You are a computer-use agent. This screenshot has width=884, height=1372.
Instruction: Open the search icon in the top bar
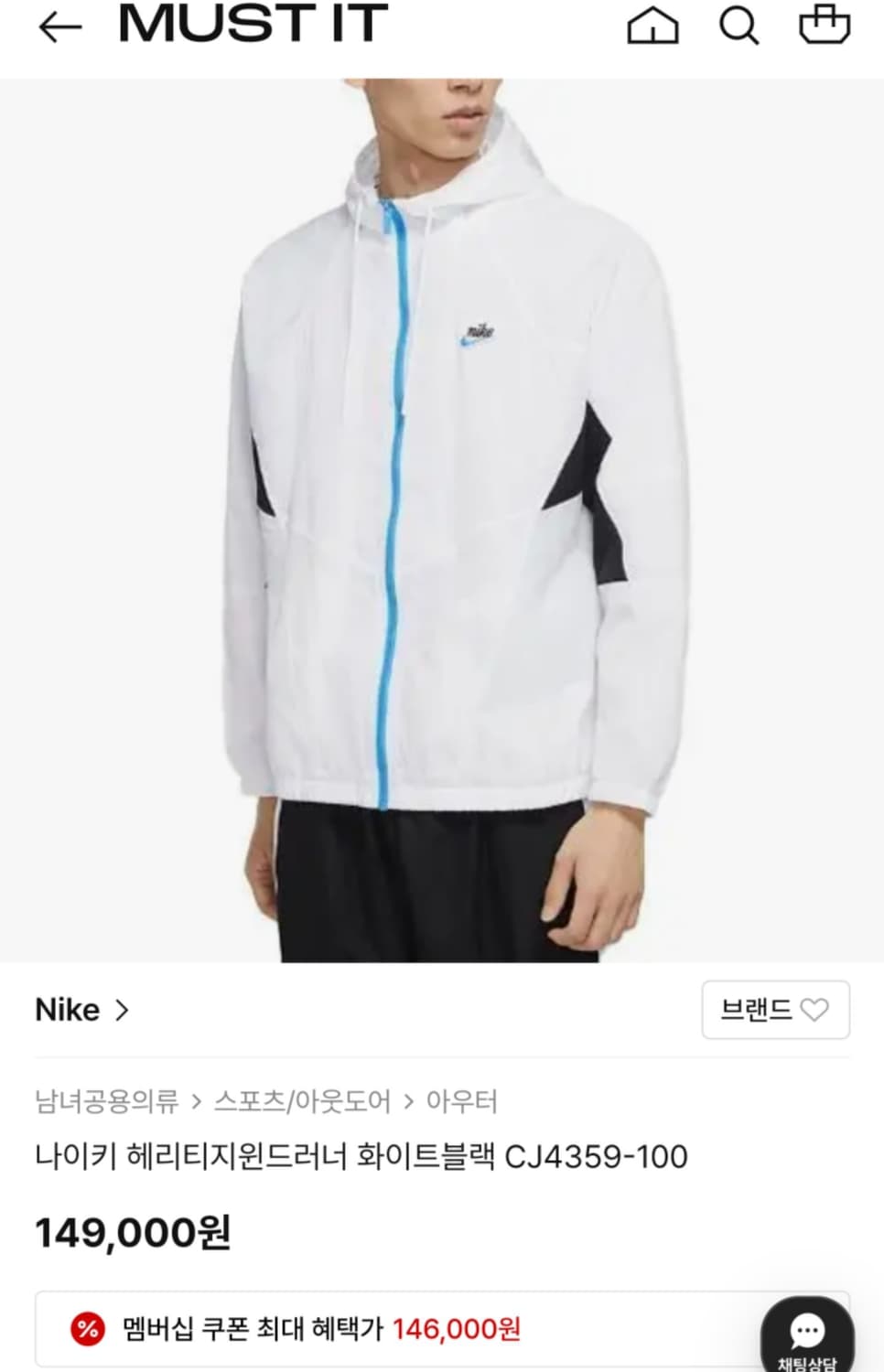coord(738,25)
